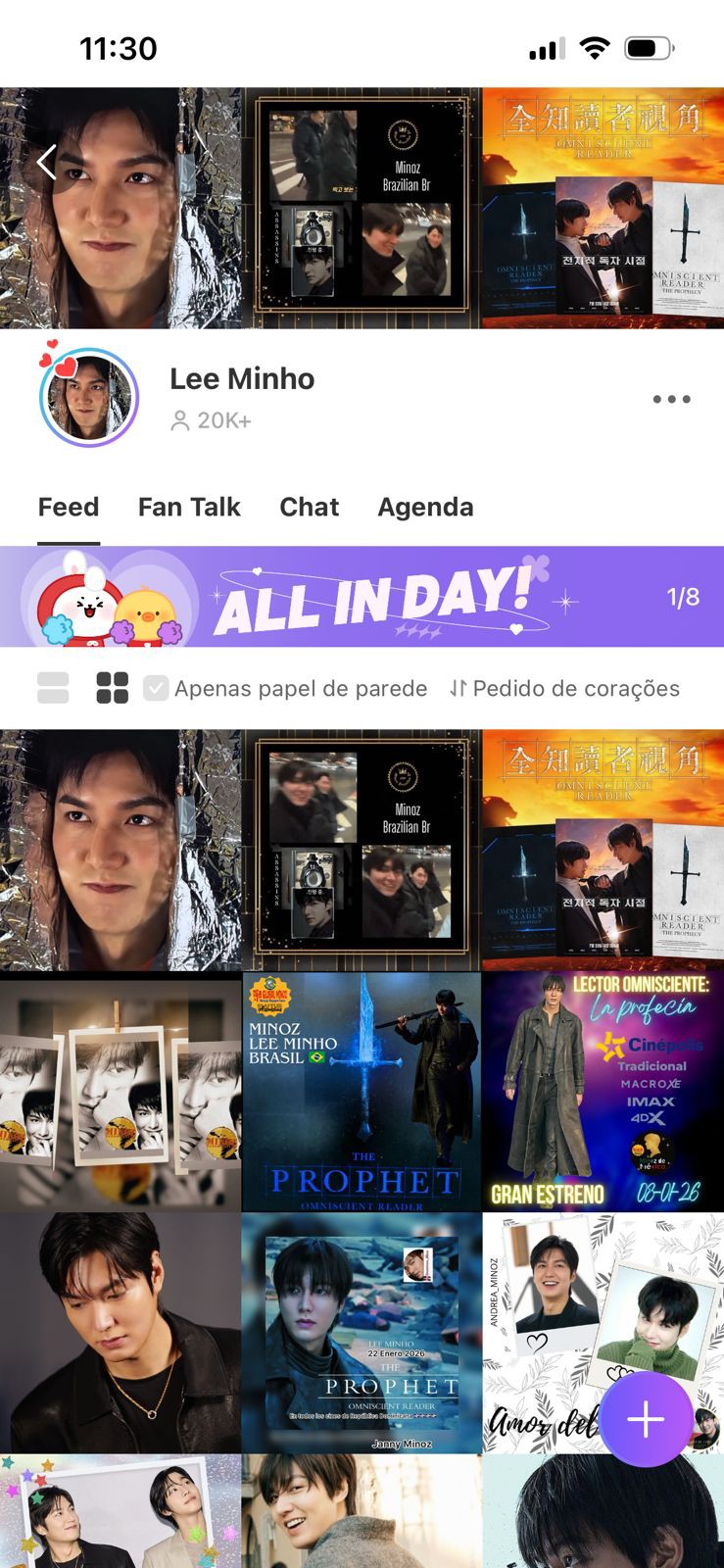Go back using the top-left arrow

pyautogui.click(x=46, y=162)
